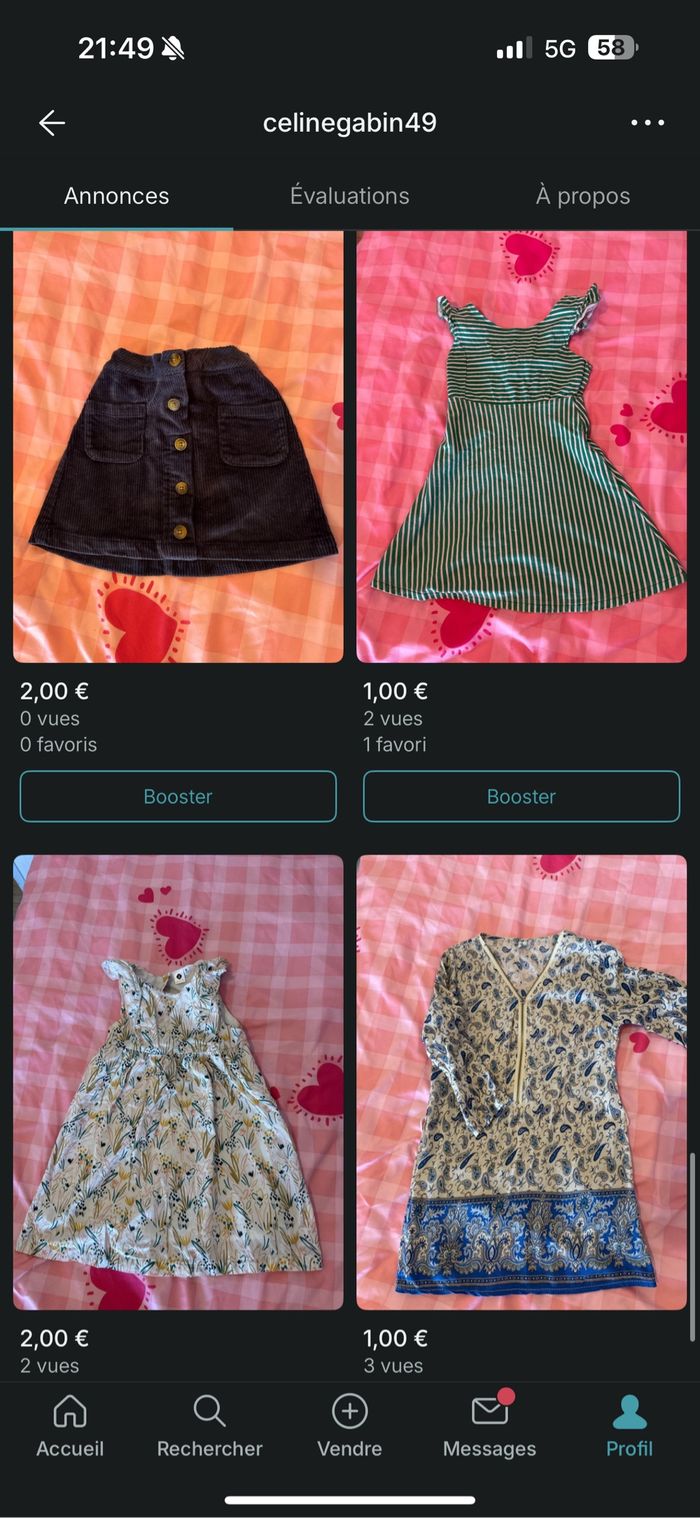
Task: Boost the green striped dress listing
Action: point(521,796)
